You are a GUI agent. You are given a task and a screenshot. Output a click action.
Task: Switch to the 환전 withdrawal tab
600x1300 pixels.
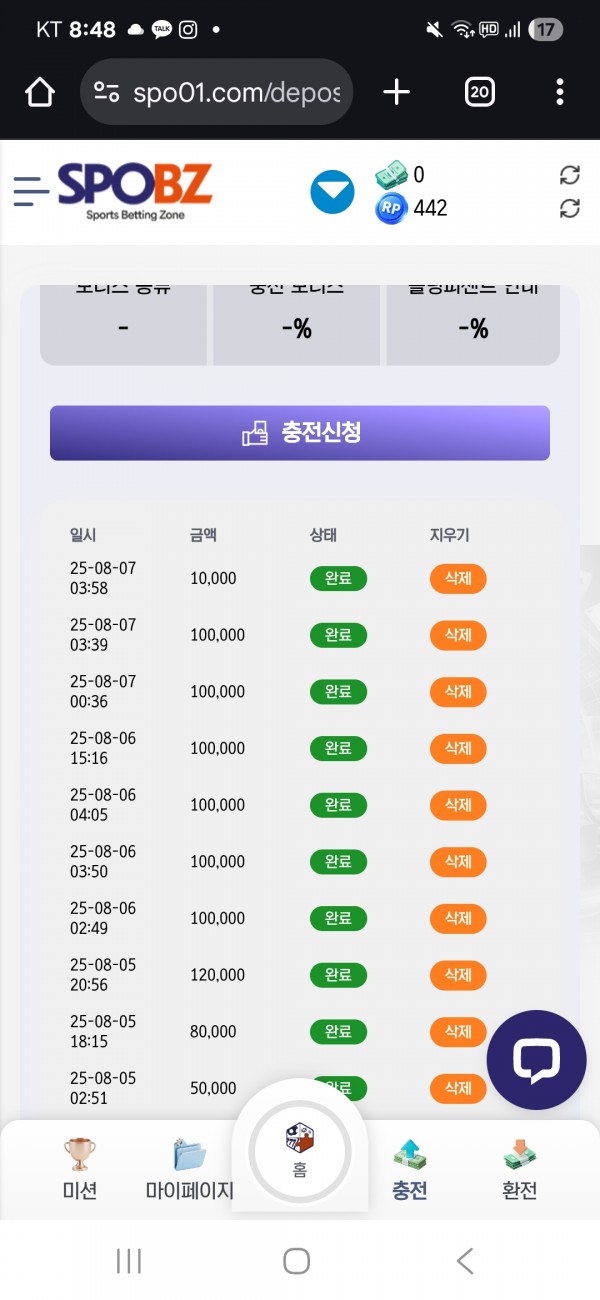tap(519, 1170)
